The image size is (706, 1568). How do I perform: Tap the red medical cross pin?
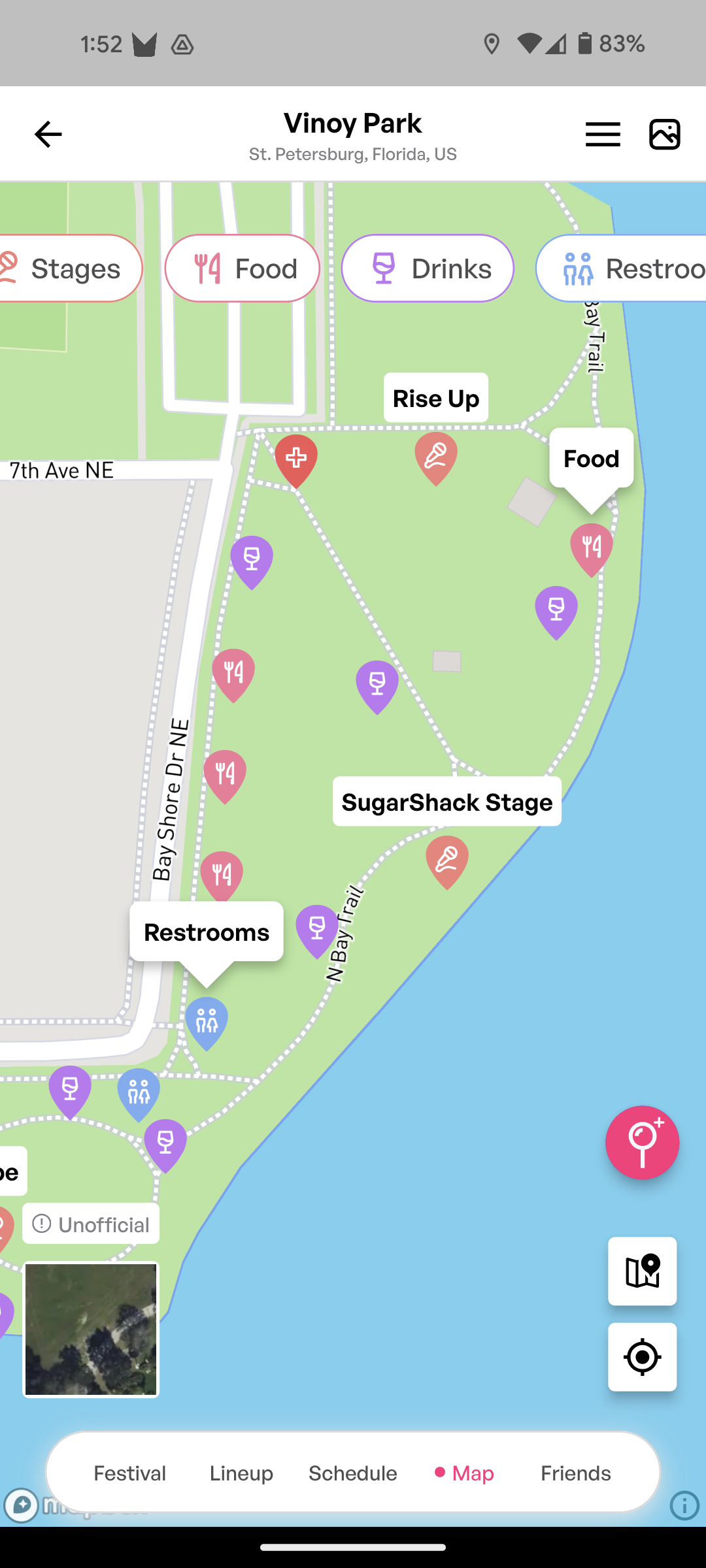point(296,459)
